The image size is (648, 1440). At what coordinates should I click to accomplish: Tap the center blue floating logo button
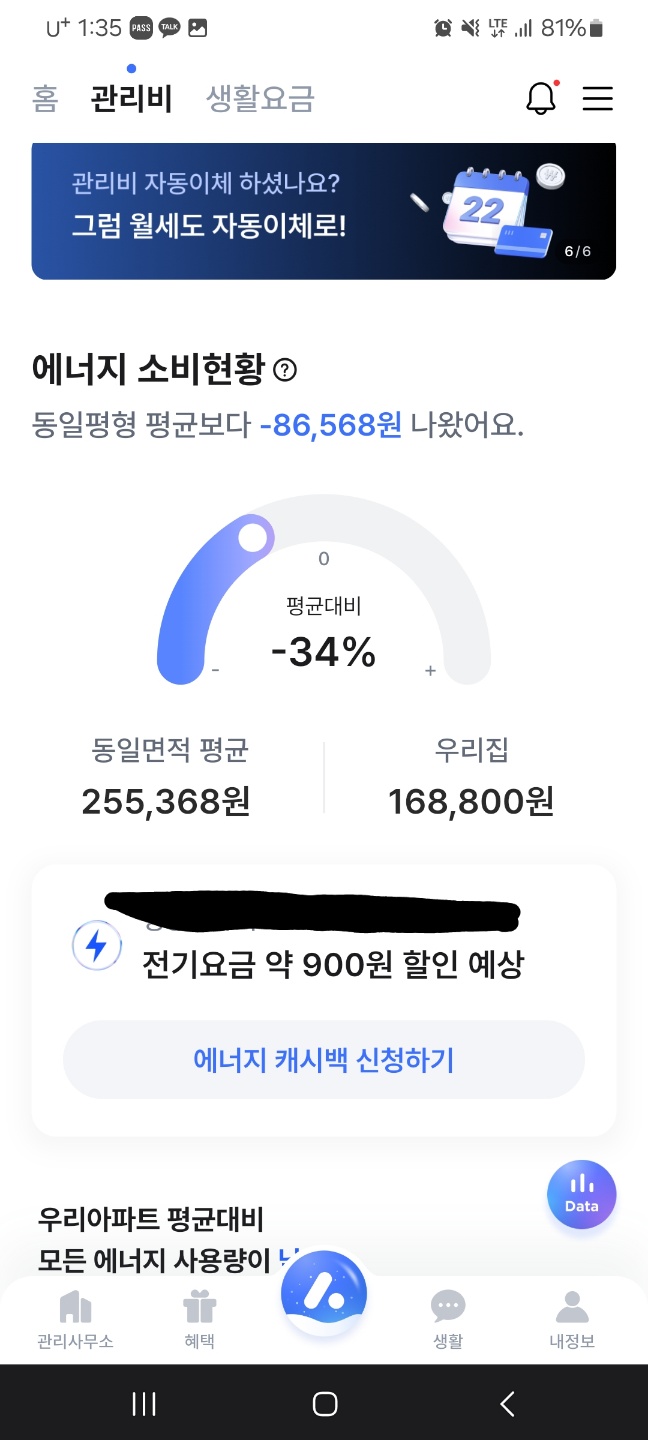324,1294
